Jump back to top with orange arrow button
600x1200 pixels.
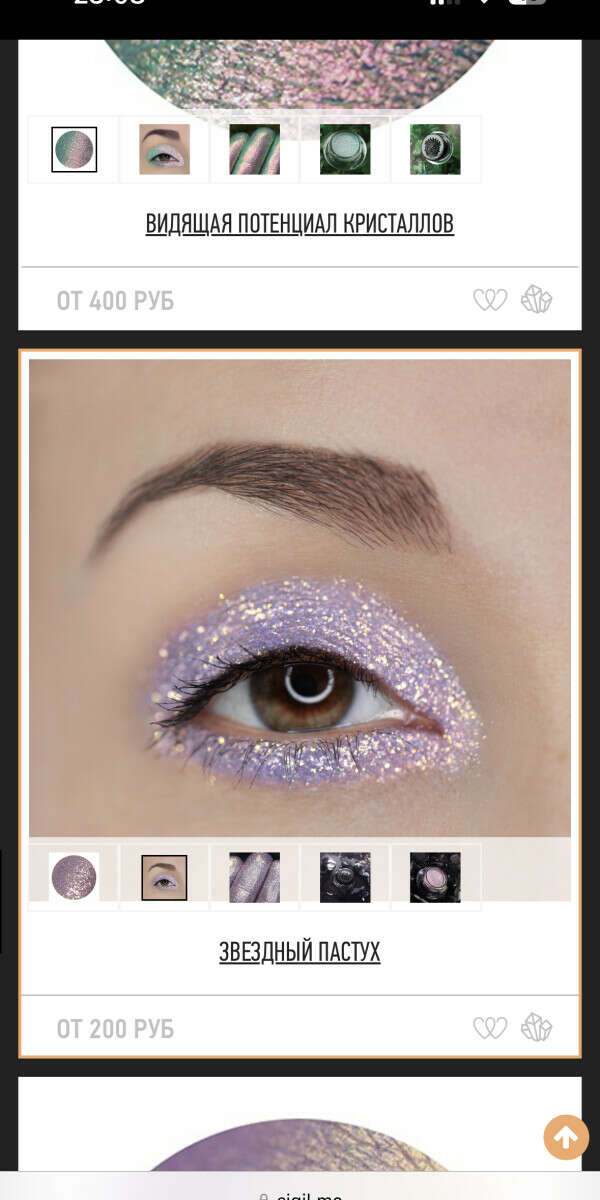pos(566,1137)
